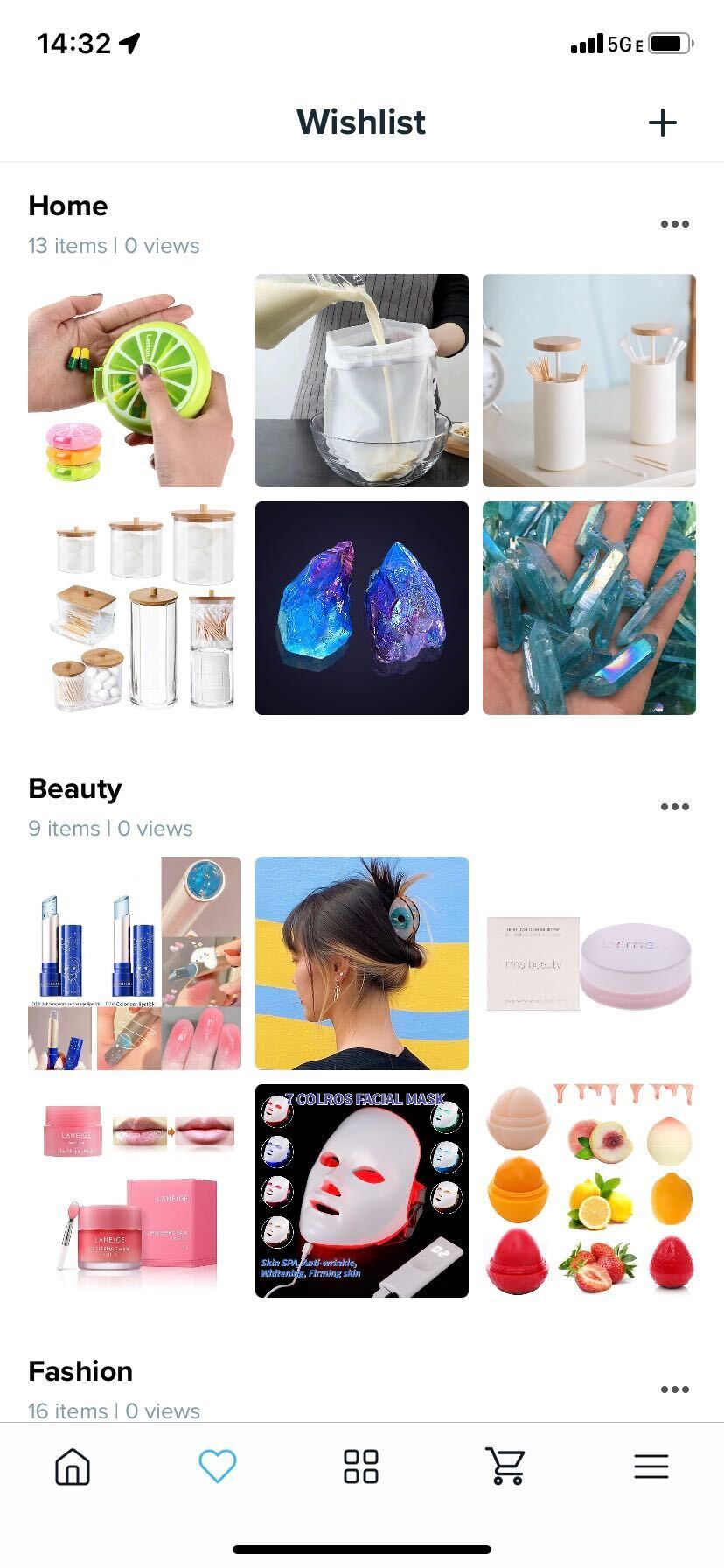This screenshot has width=724, height=1568.
Task: Open the 7 colors LED facial mask
Action: click(362, 1191)
